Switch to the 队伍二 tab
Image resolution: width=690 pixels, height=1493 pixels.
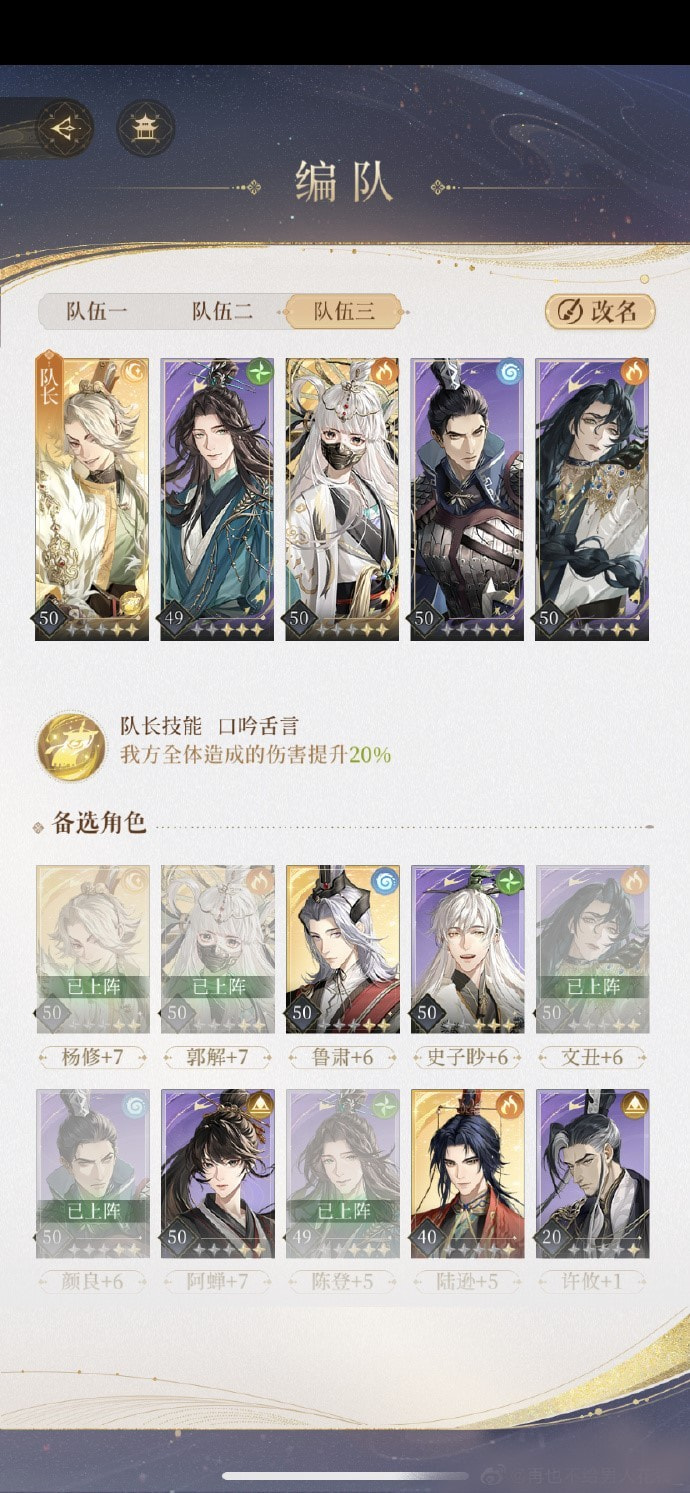click(222, 311)
